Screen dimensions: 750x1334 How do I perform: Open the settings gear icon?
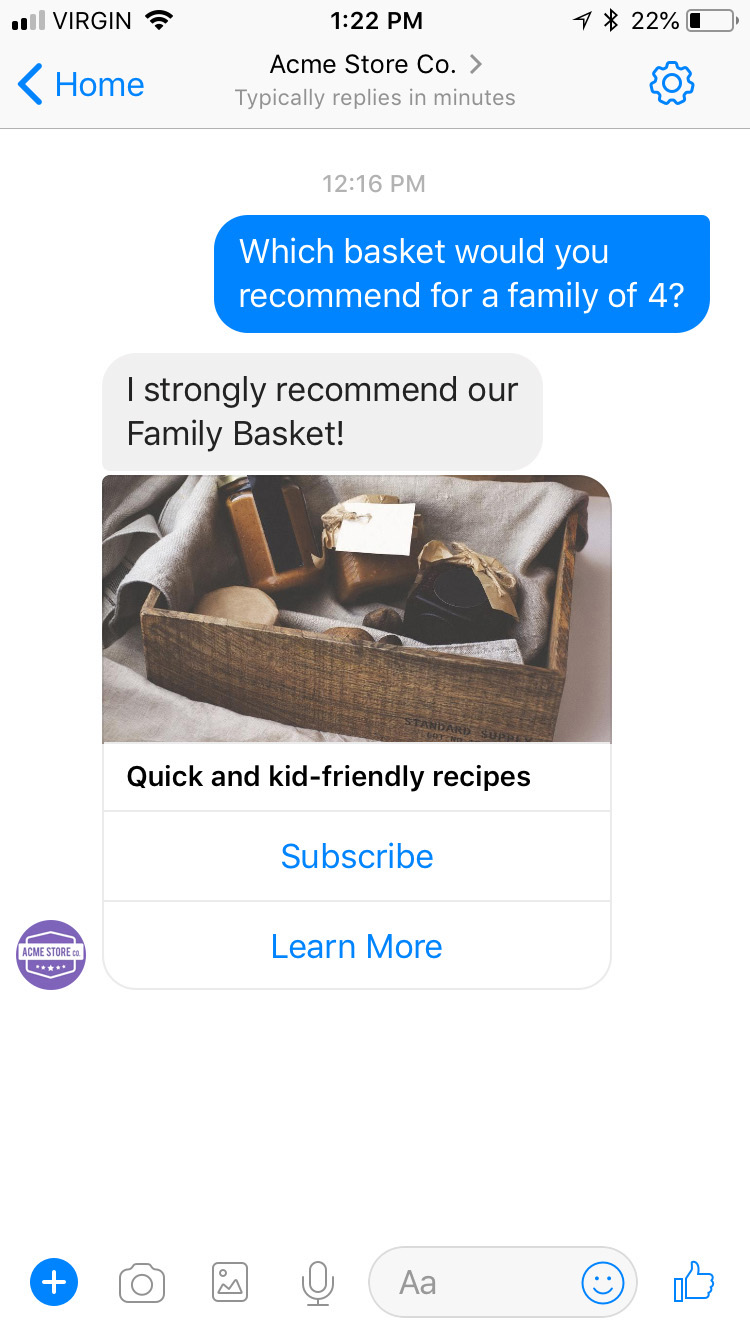[x=672, y=84]
